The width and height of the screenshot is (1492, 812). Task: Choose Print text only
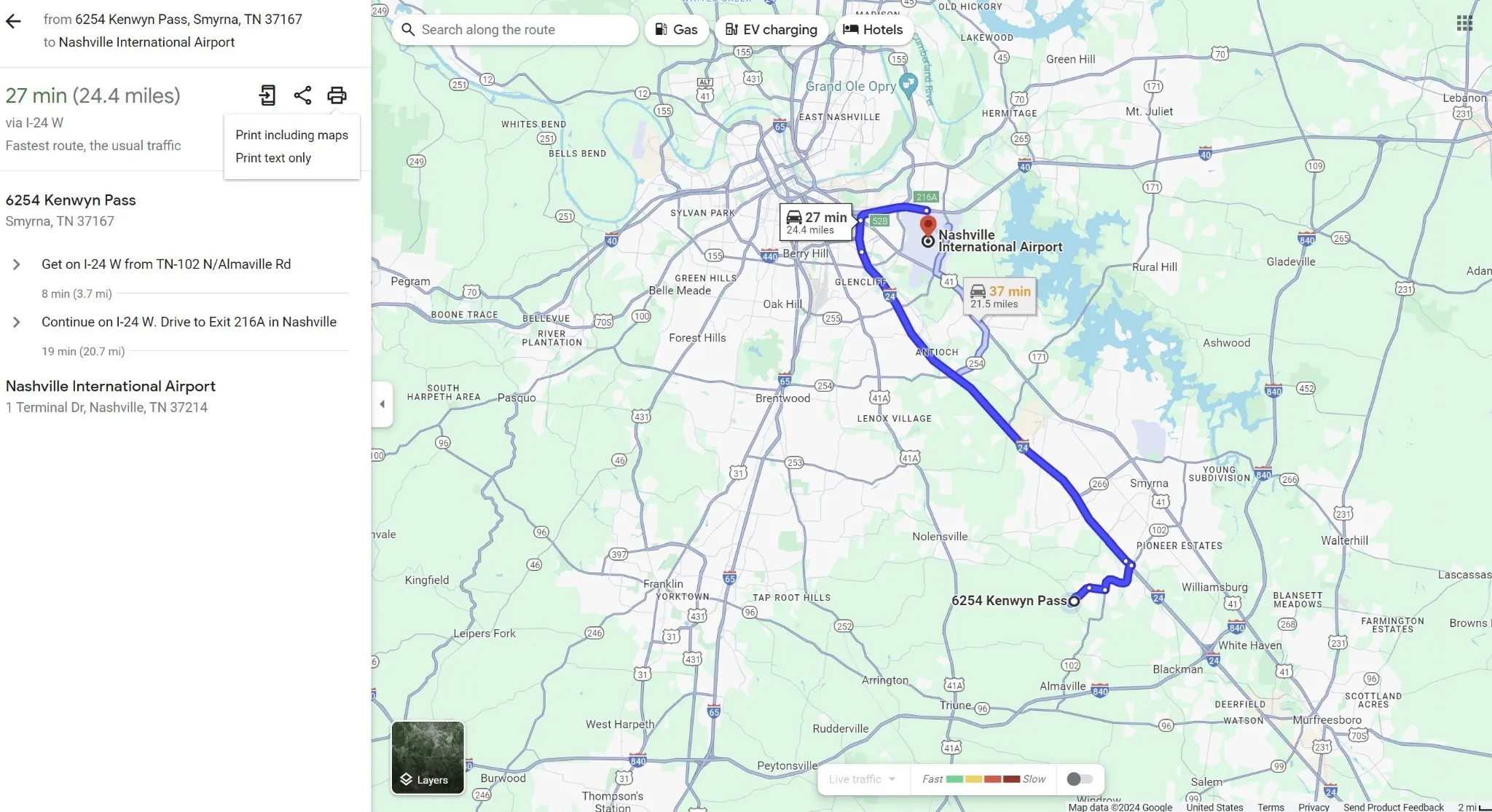coord(273,158)
